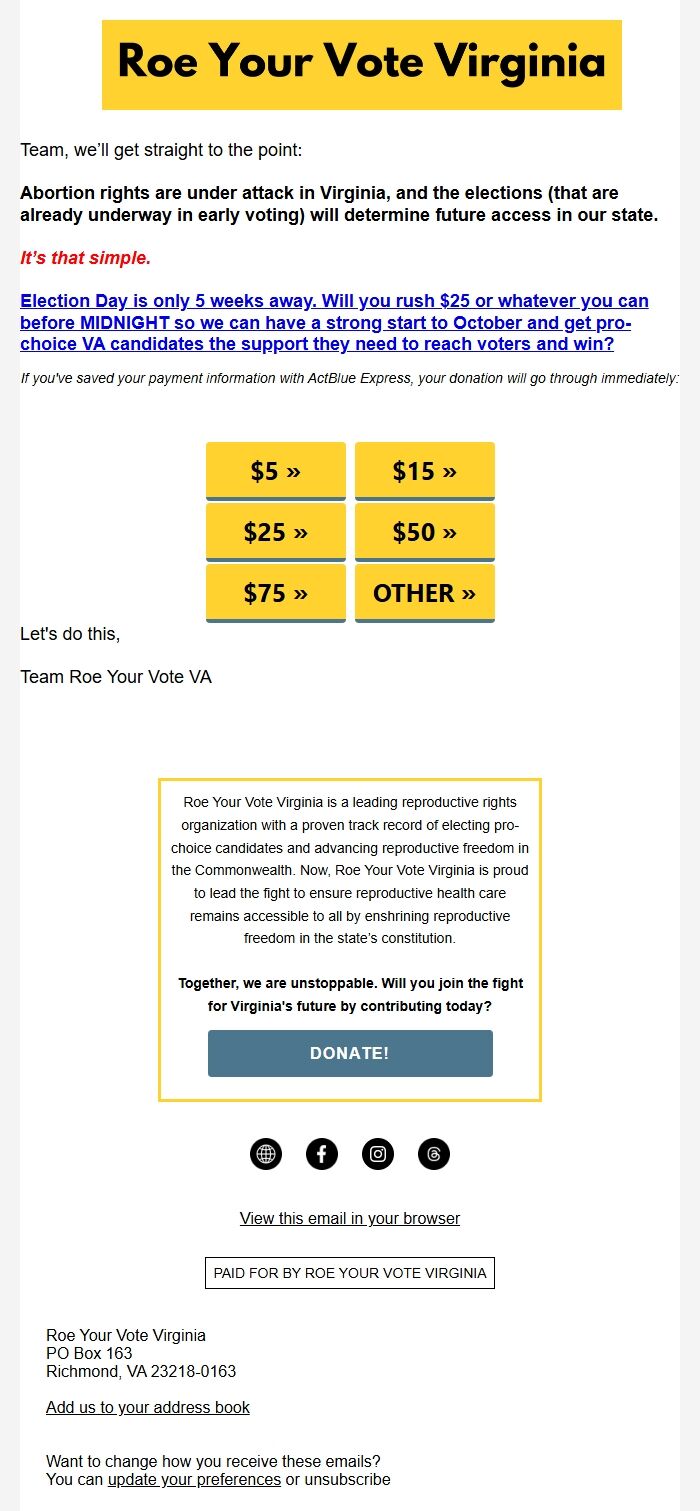700x1511 pixels.
Task: Add us to your address book
Action: (148, 1407)
